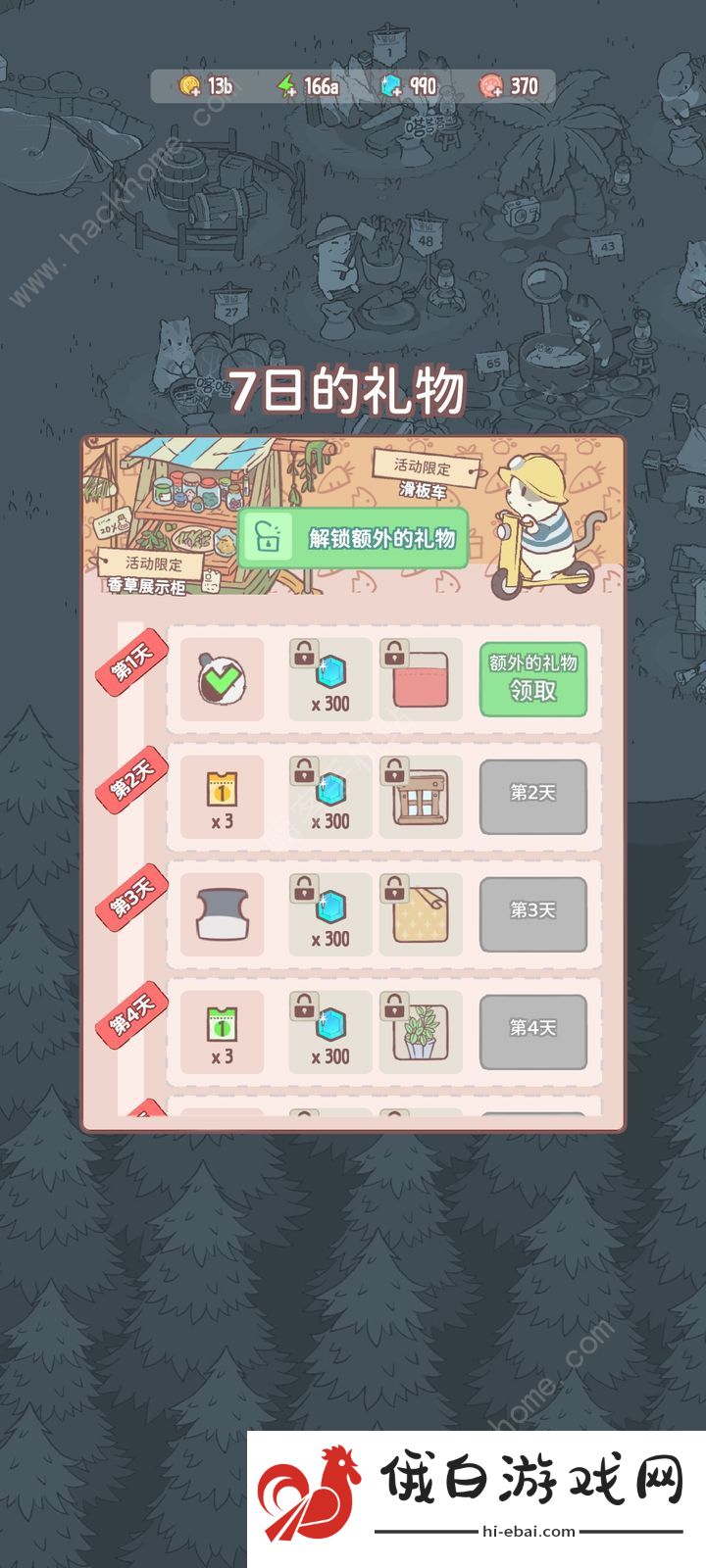Tap 解锁额外的礼物 unlock button
The width and height of the screenshot is (706, 1568).
[353, 537]
